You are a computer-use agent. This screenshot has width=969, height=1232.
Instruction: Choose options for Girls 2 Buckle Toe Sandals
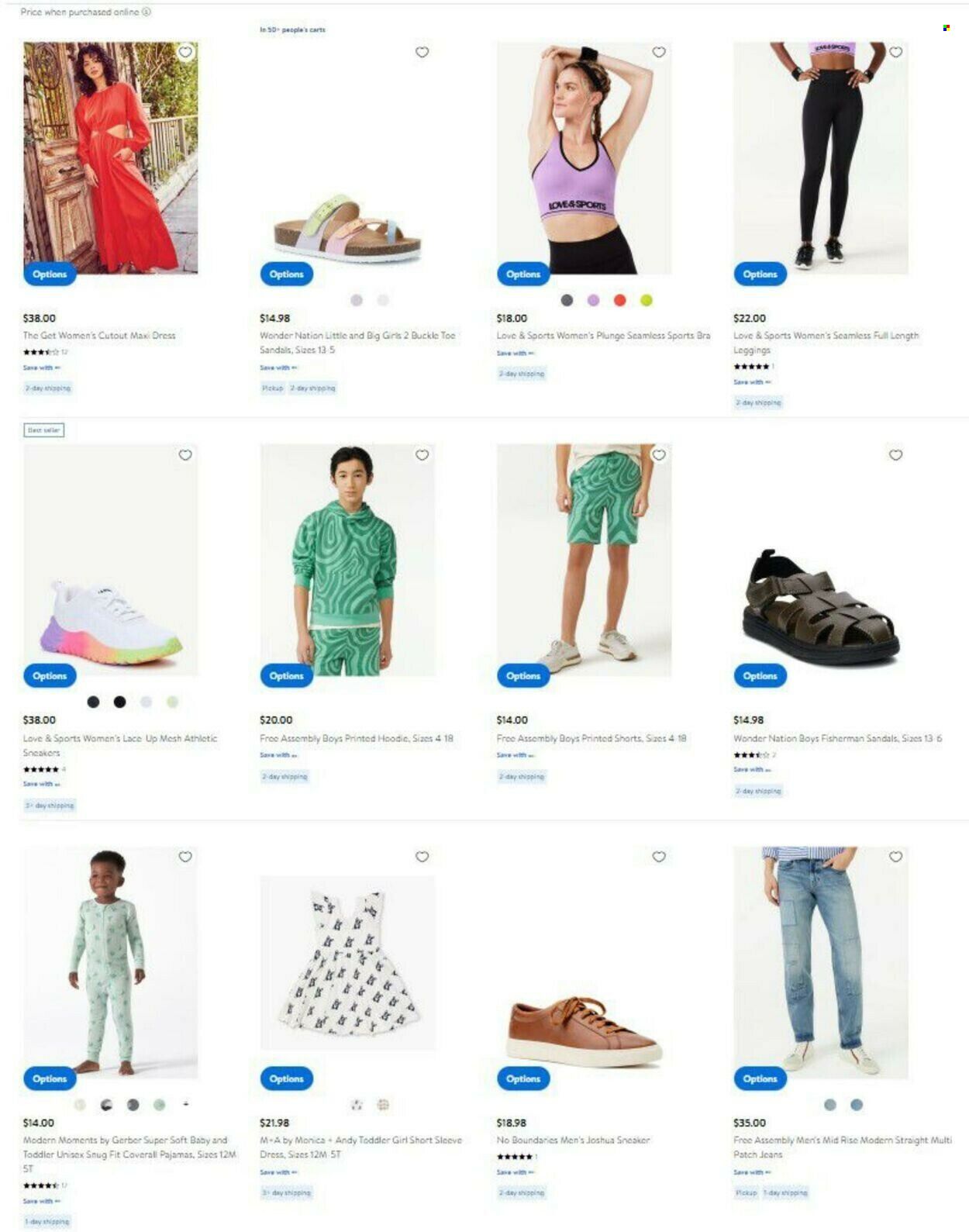click(x=286, y=274)
